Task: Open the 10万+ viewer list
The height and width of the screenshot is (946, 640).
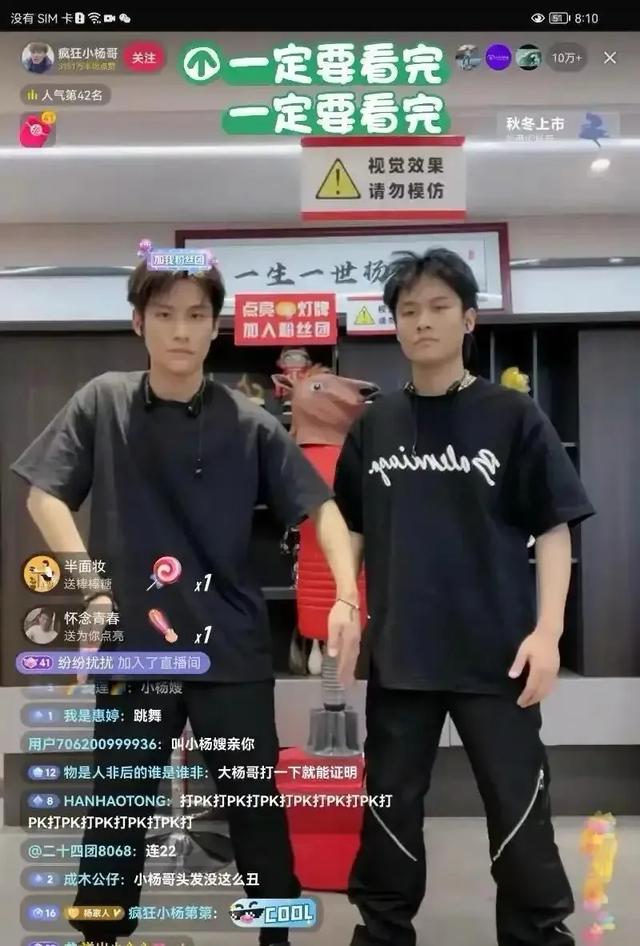Action: (x=567, y=58)
